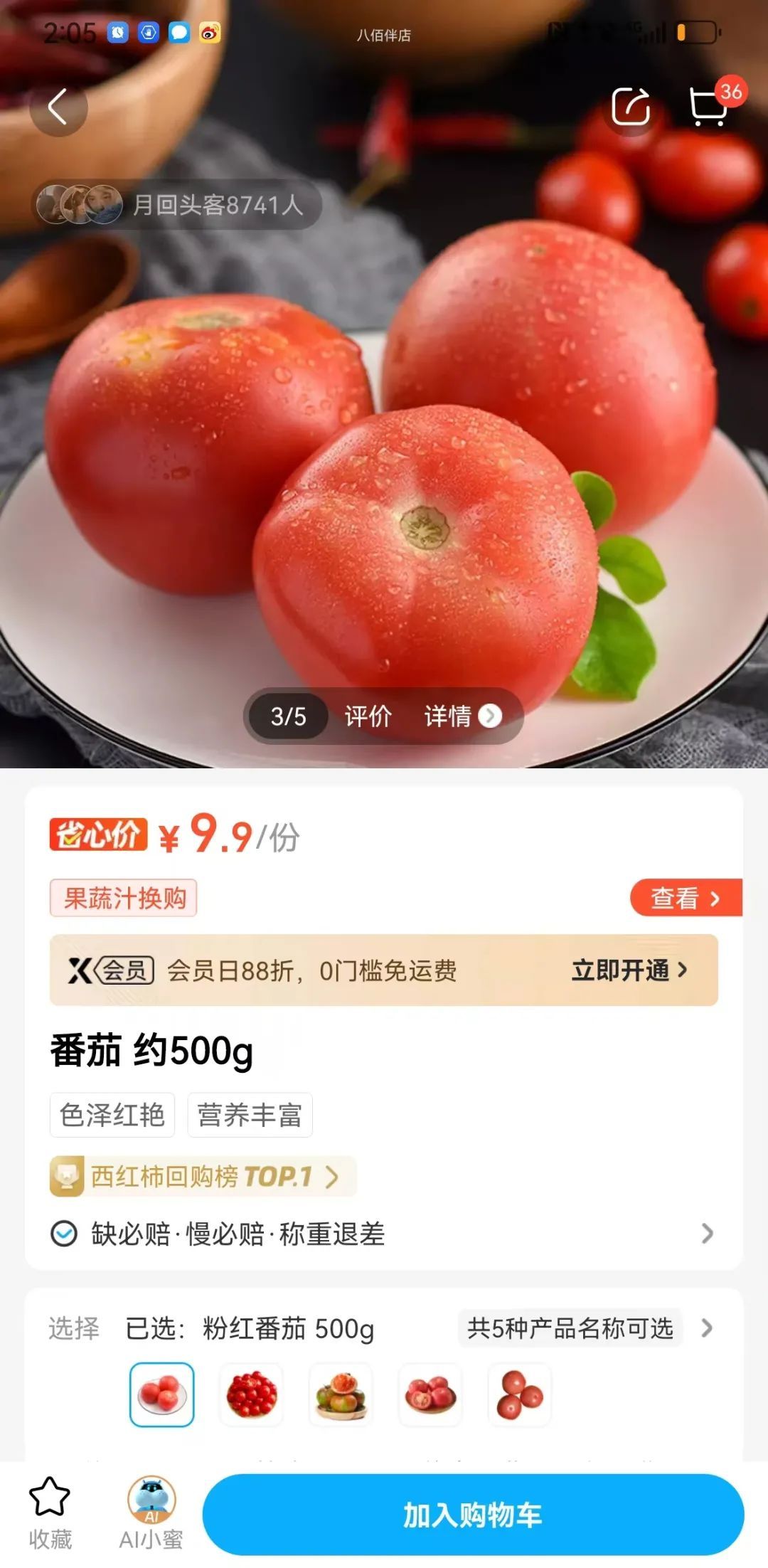Tap the 3/5 image page indicator

coord(287,717)
